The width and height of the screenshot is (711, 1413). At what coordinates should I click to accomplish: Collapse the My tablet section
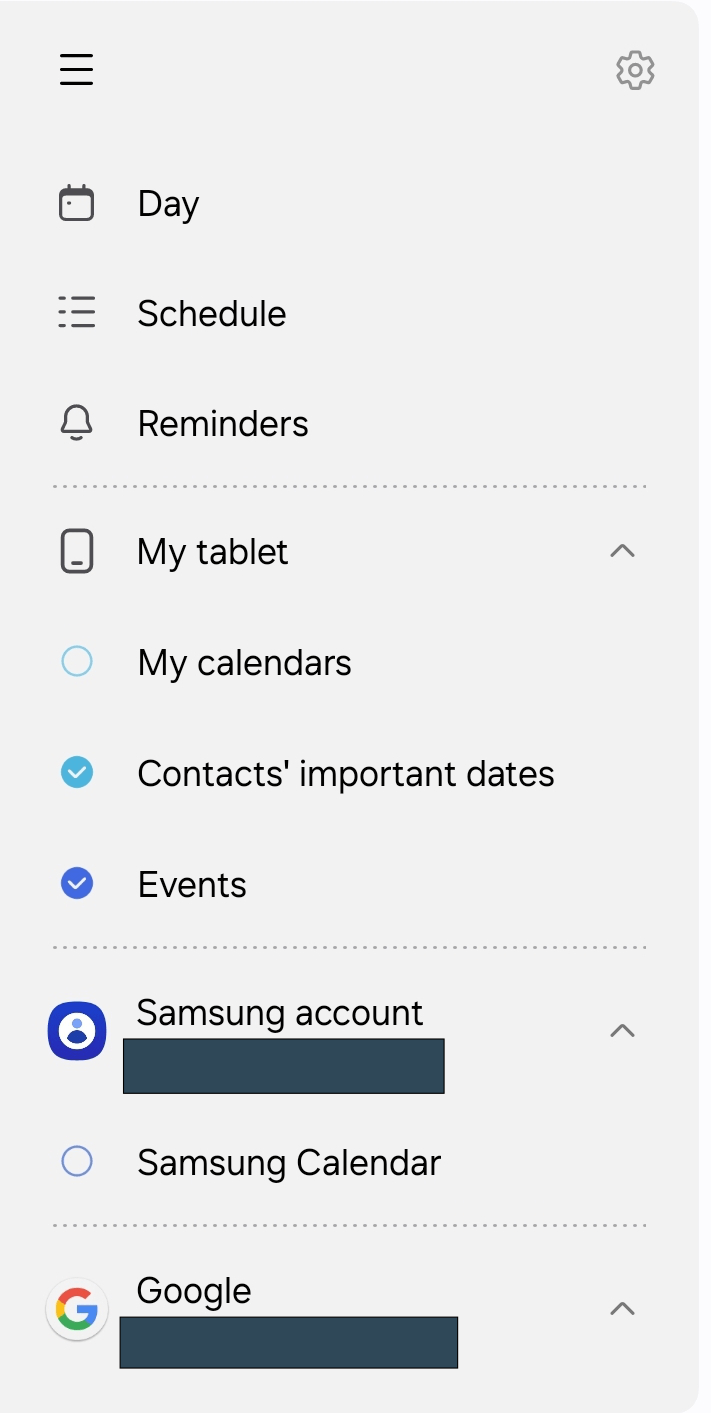pos(622,551)
